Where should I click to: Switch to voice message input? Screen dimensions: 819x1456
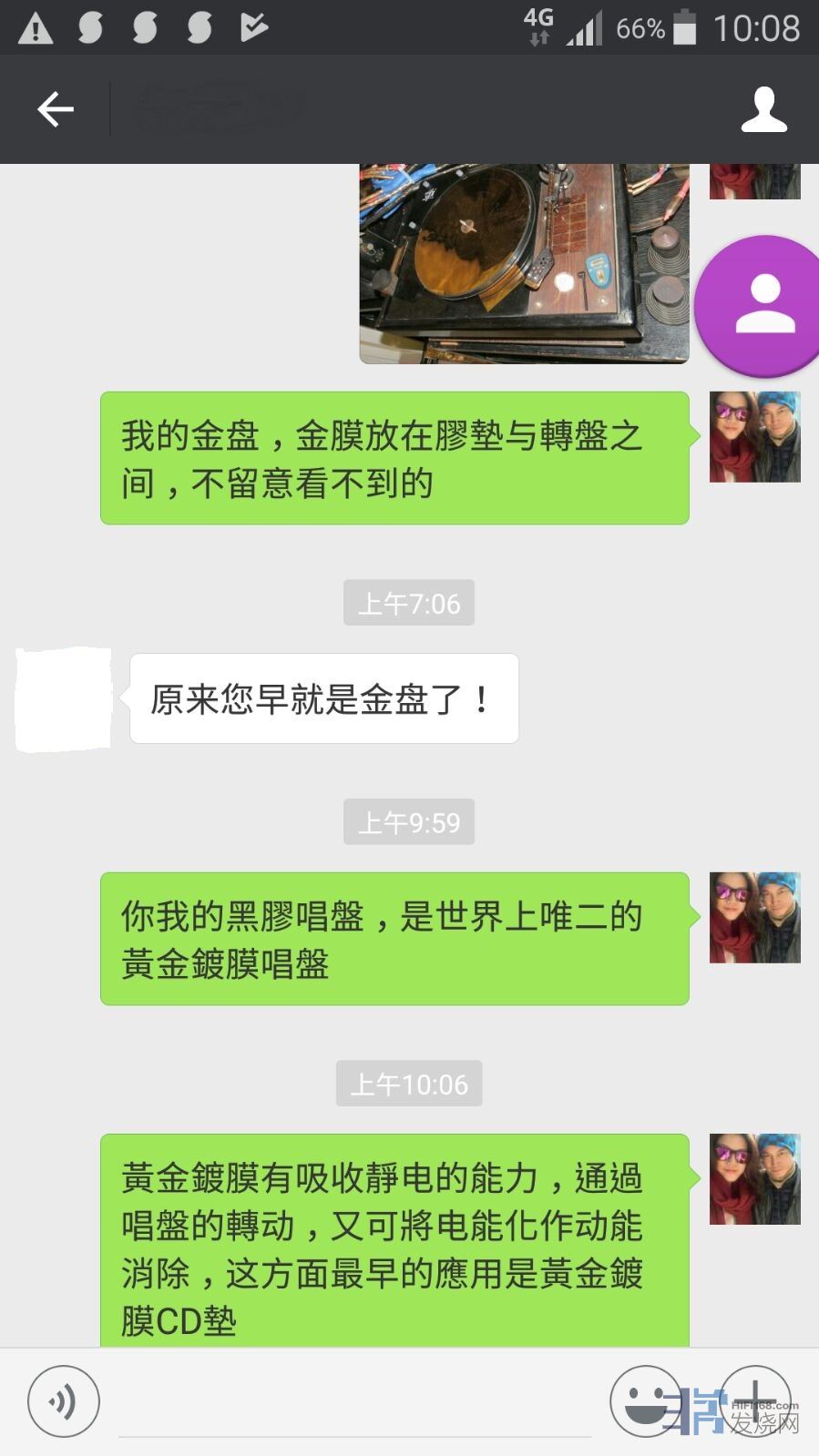[x=63, y=1401]
